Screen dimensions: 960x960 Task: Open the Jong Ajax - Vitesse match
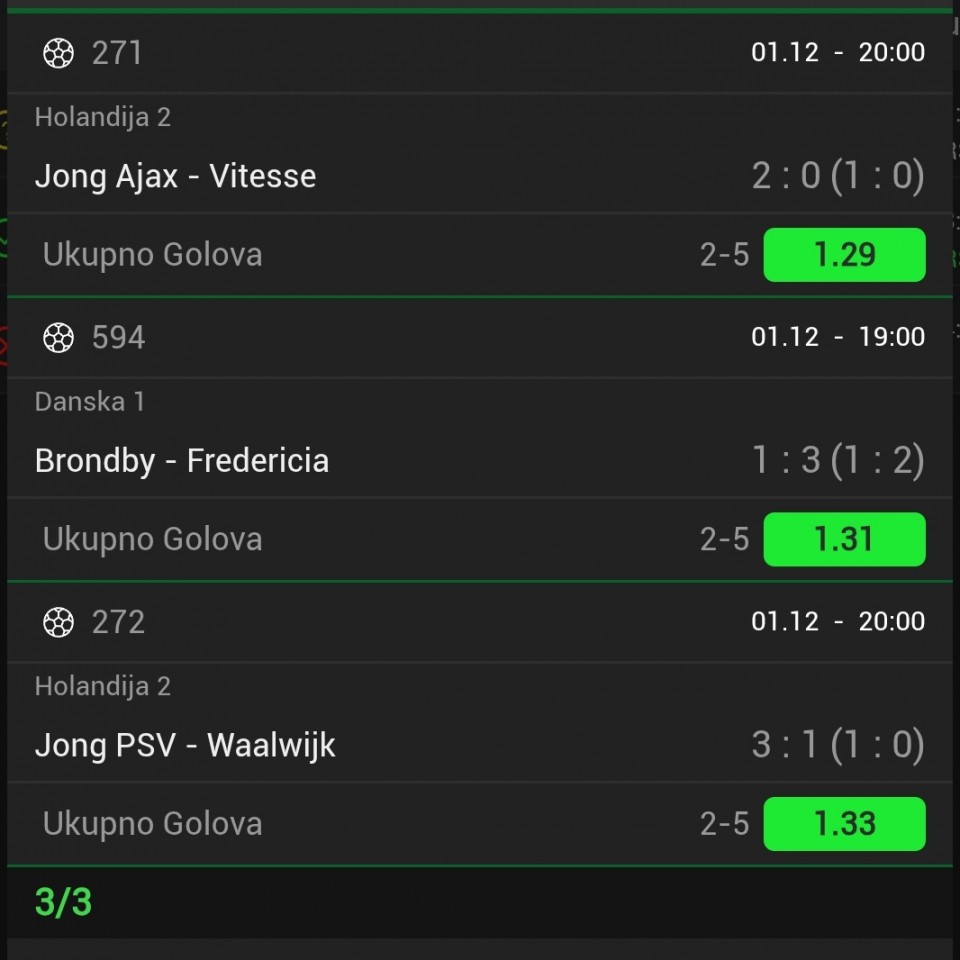[x=176, y=177]
